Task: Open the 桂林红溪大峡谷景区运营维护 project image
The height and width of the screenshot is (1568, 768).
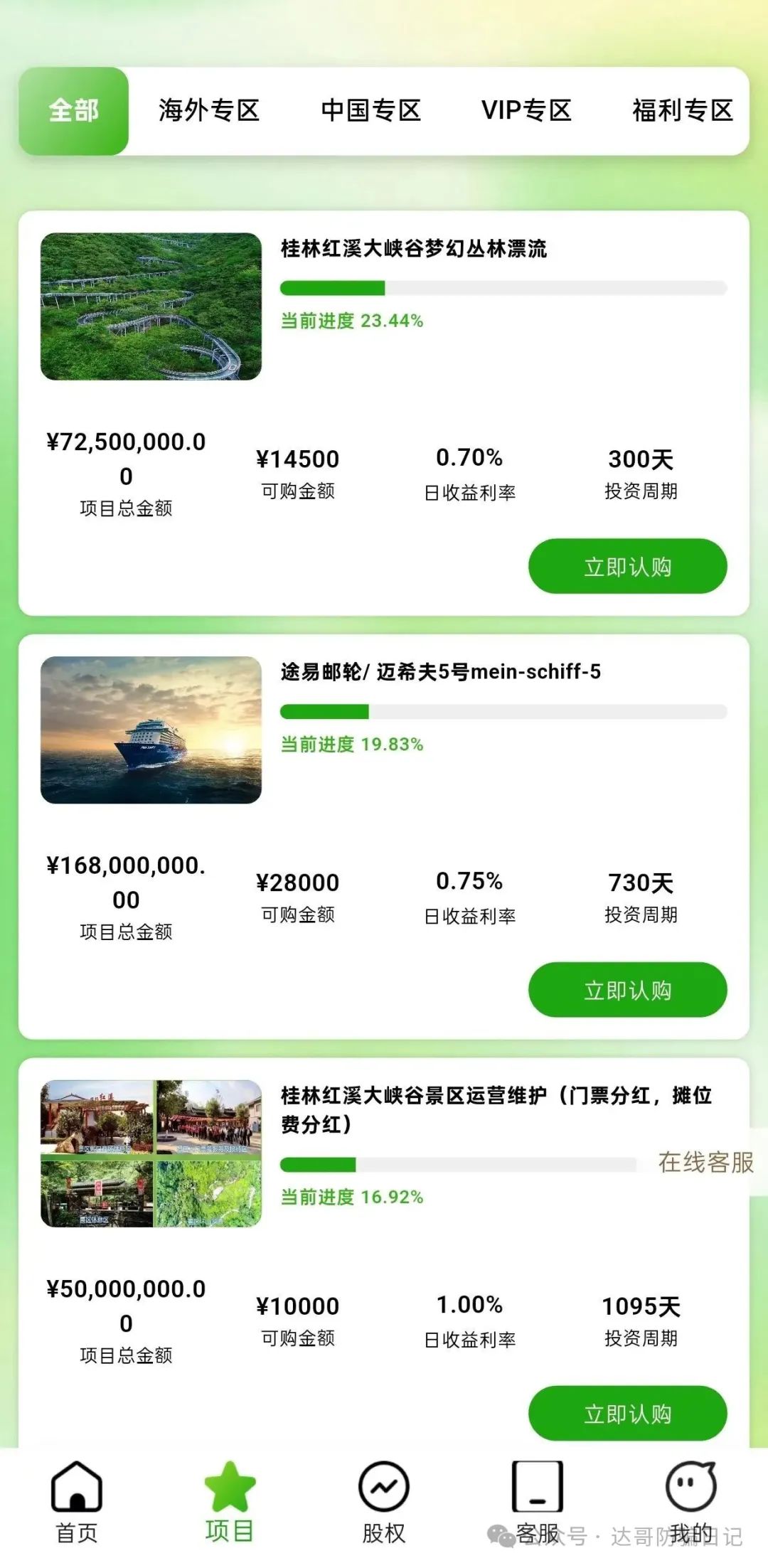Action: (x=151, y=1153)
